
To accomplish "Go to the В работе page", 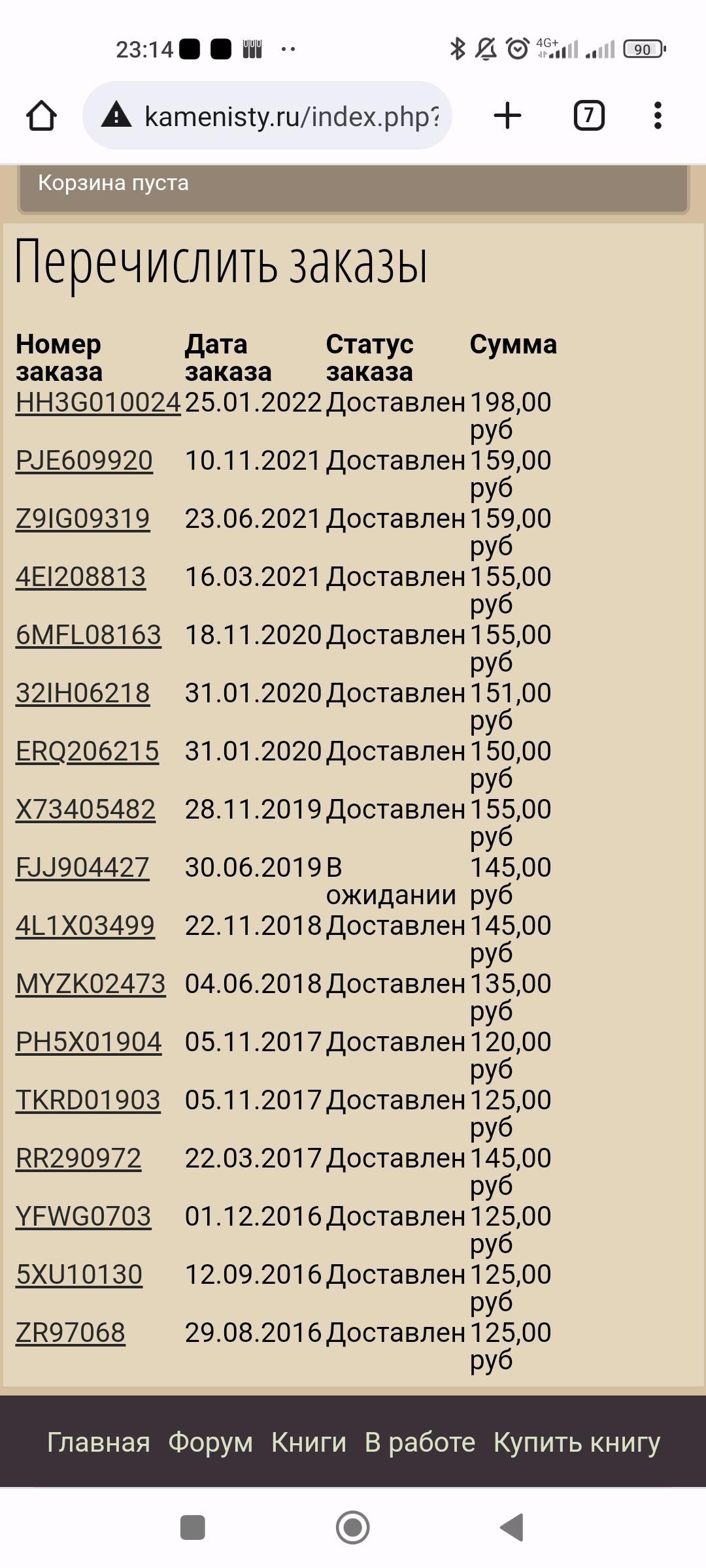I will [420, 1442].
